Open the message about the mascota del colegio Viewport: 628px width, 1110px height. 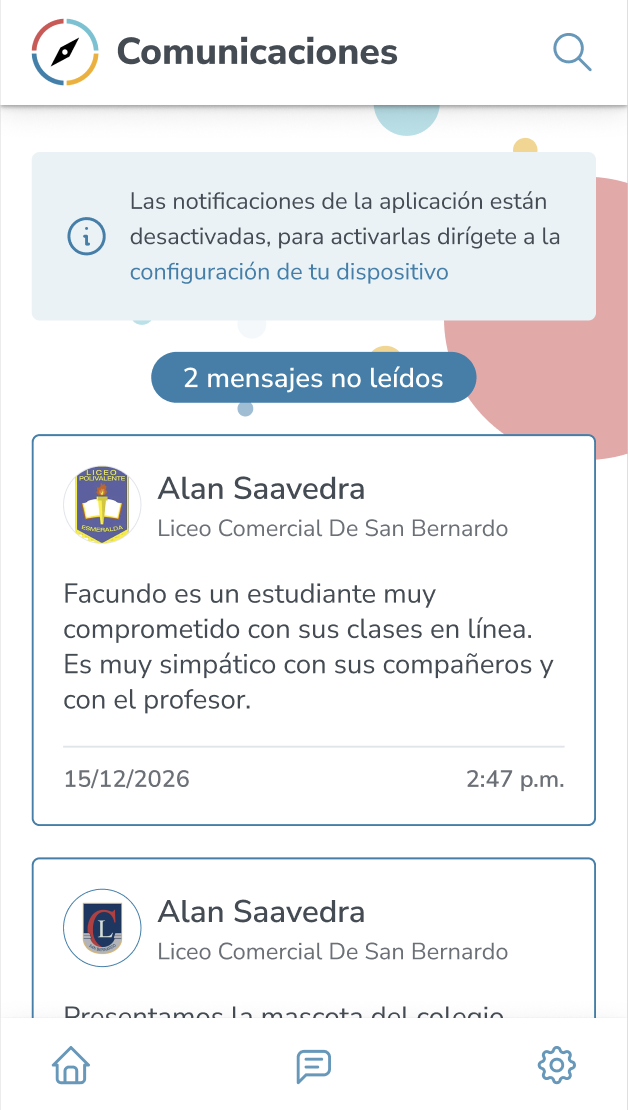(313, 940)
